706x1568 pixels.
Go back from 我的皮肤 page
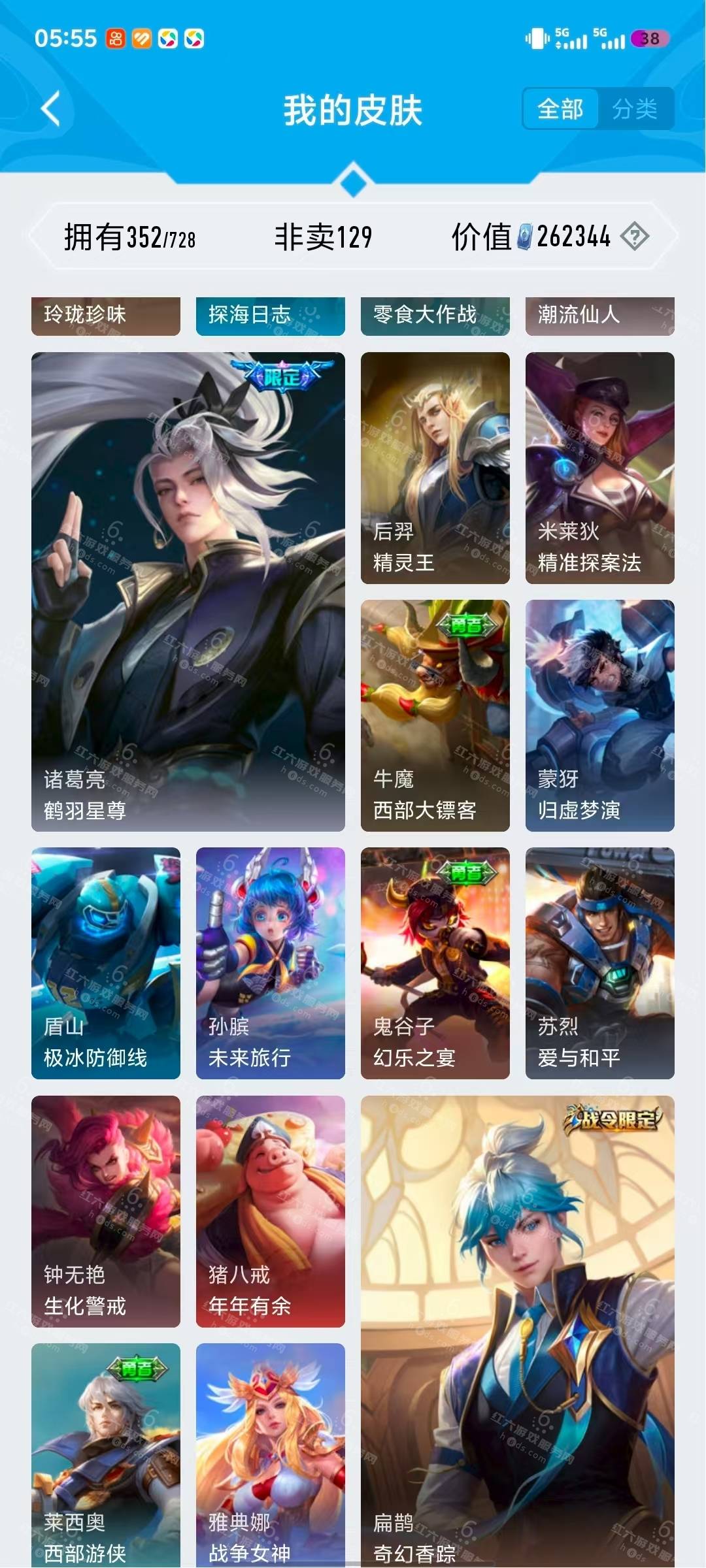coord(51,108)
